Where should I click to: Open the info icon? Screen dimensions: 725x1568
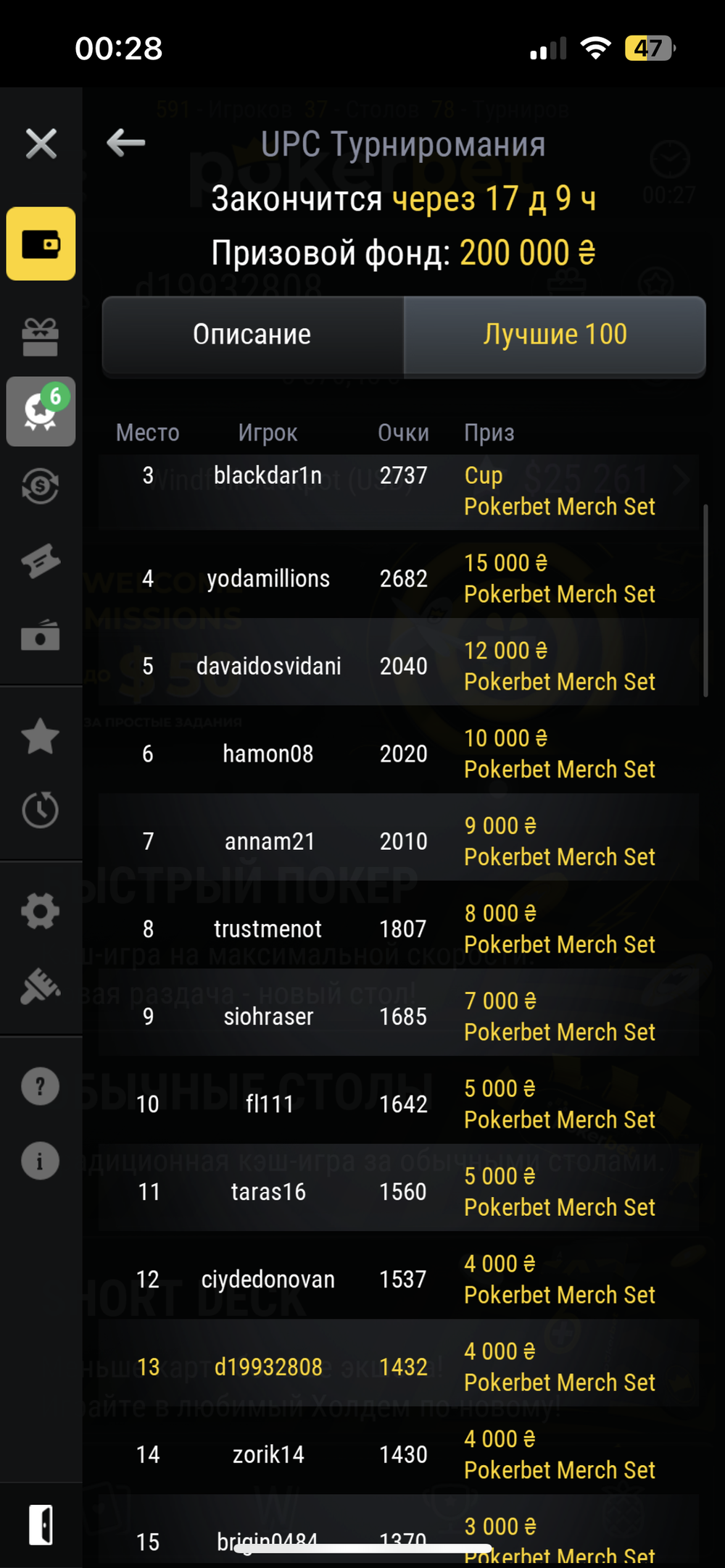coord(41,1161)
